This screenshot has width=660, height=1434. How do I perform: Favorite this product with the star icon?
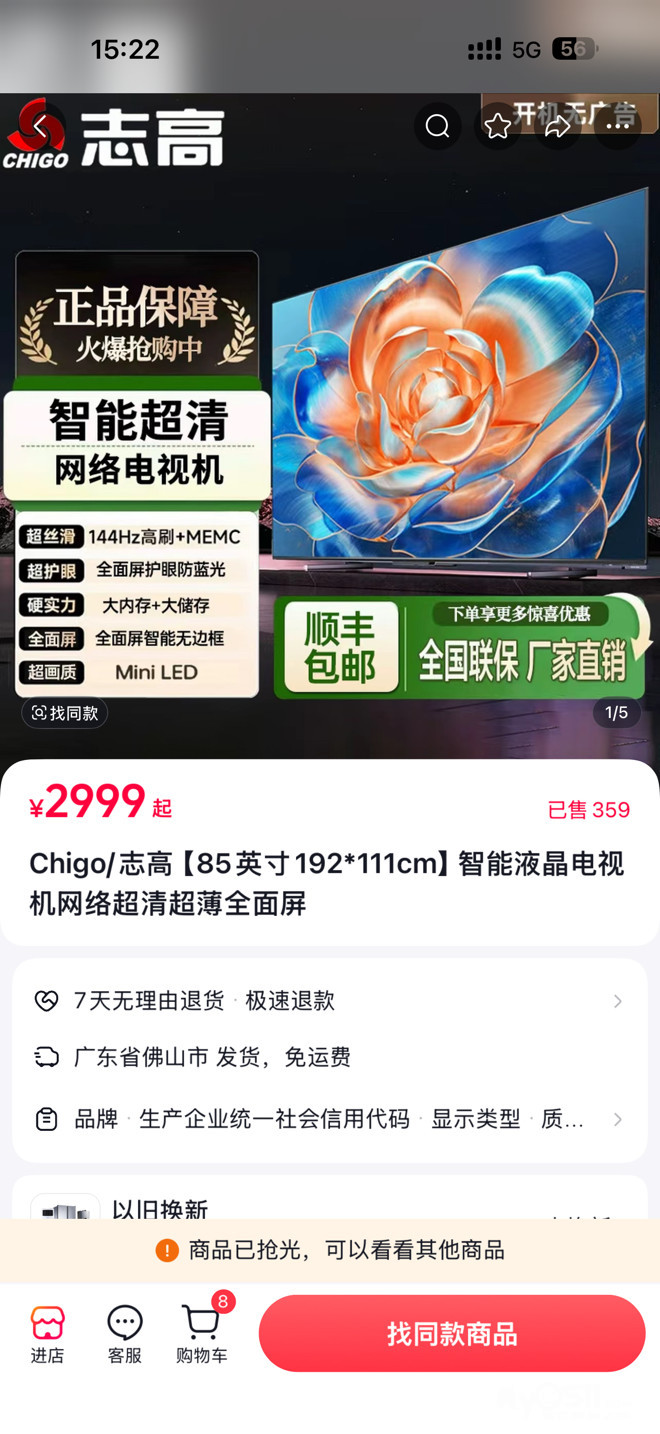[x=497, y=126]
